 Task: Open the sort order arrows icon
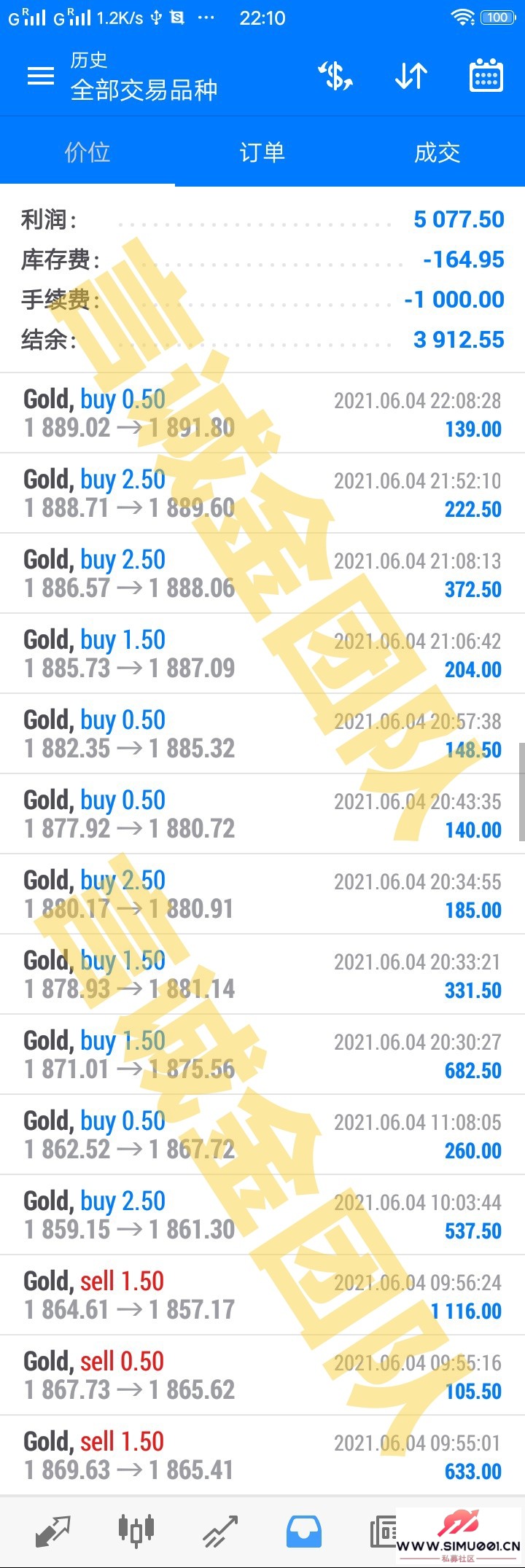(411, 76)
